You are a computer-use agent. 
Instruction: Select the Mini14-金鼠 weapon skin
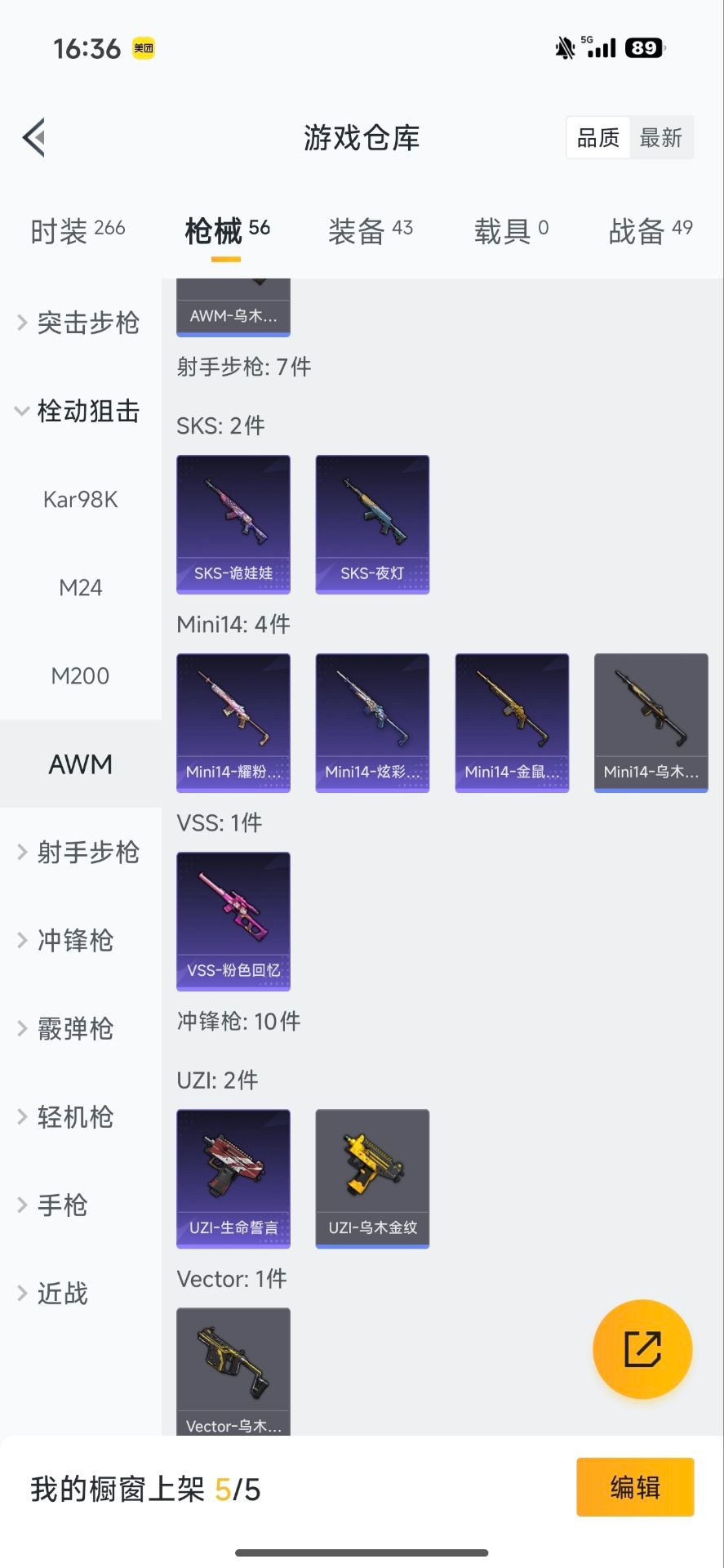pos(511,721)
